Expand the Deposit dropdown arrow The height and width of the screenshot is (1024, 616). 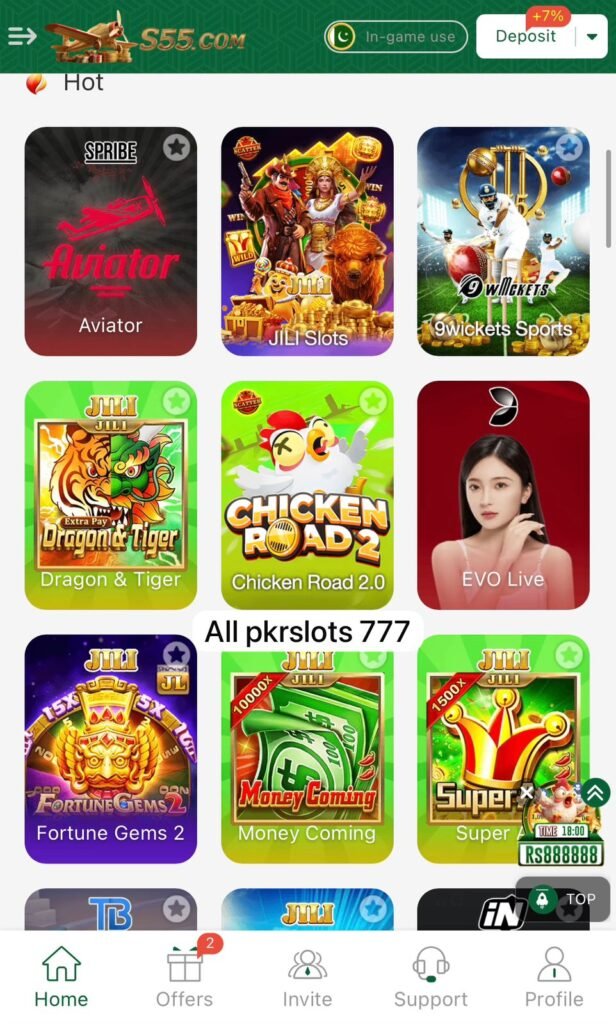[x=592, y=37]
